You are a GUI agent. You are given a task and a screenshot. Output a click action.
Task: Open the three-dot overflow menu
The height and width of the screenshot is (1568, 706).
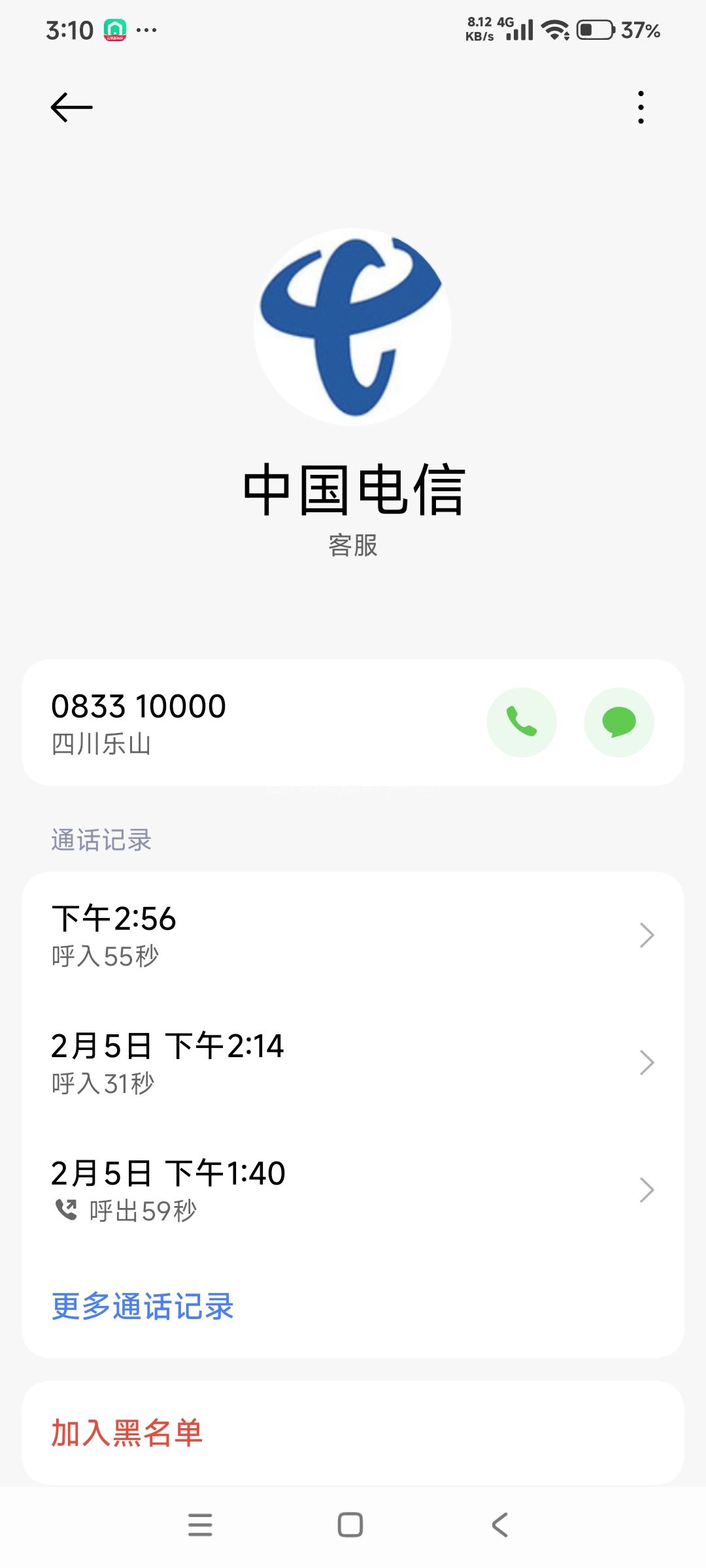pyautogui.click(x=641, y=107)
